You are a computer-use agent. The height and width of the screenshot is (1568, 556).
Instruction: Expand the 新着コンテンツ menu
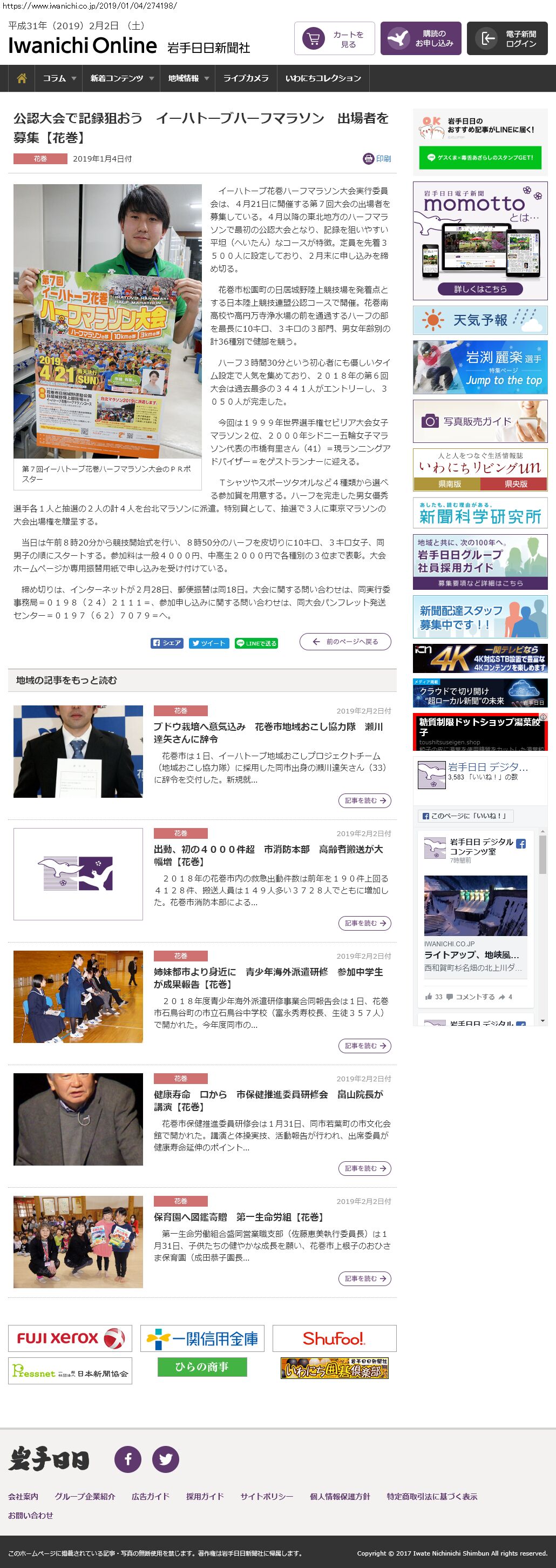[x=121, y=78]
